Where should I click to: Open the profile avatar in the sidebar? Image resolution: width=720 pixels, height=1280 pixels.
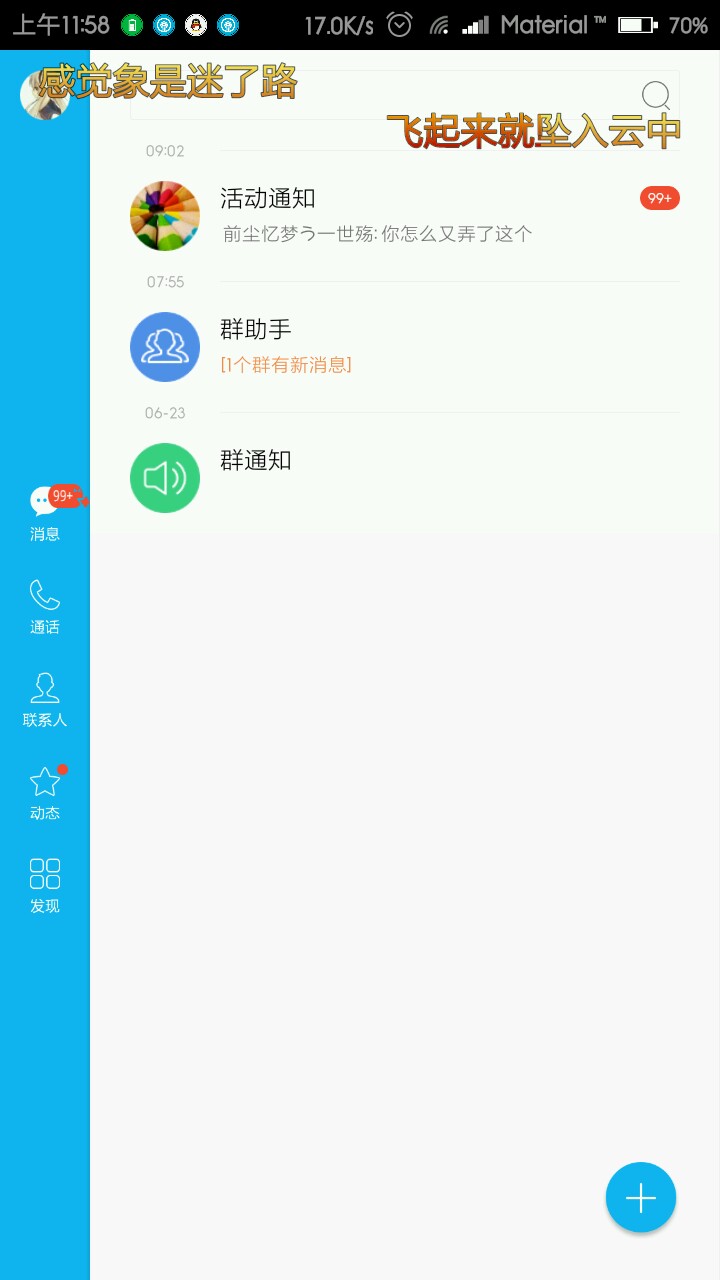coord(44,95)
